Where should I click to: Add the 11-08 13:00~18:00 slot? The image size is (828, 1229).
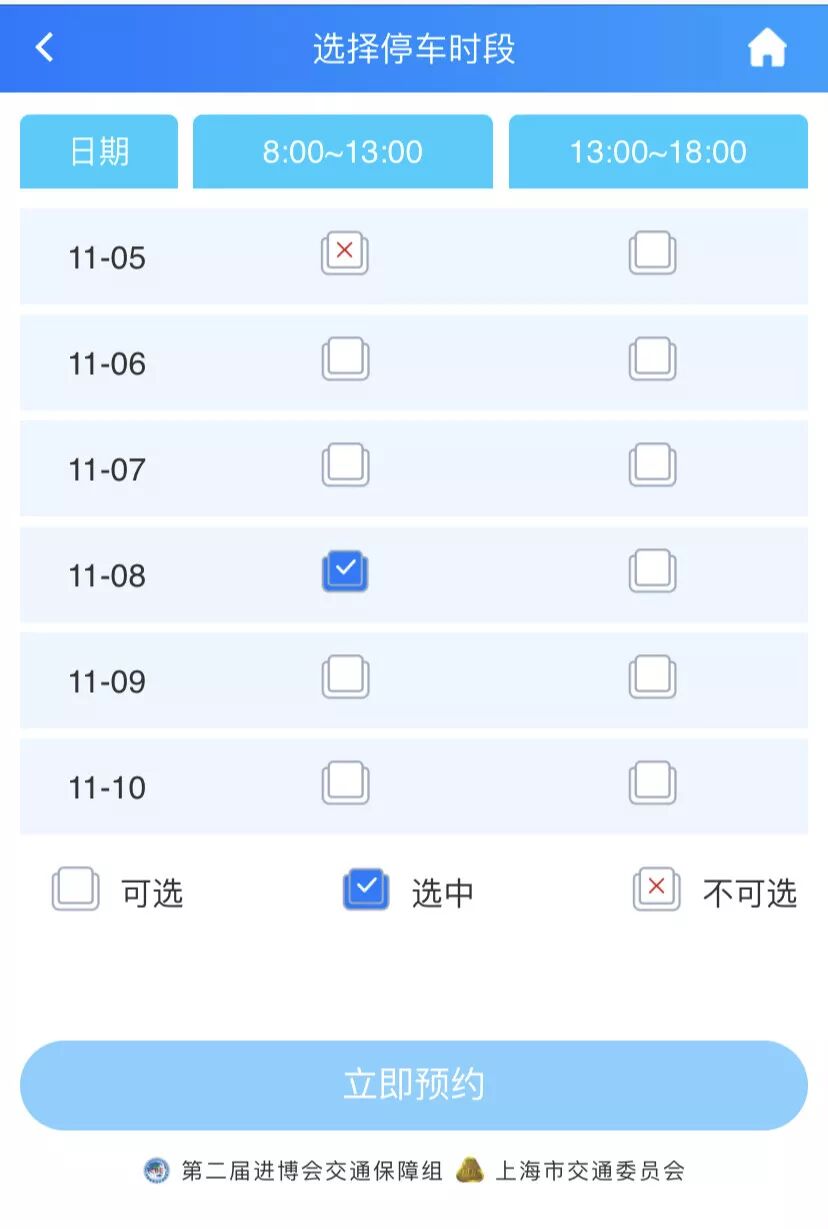tap(652, 572)
